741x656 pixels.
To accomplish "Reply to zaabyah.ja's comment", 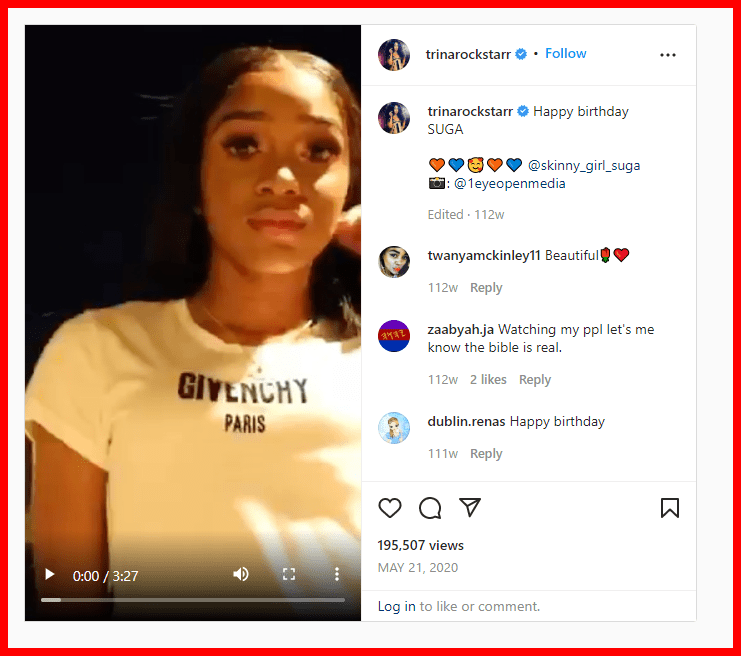I will [x=535, y=380].
